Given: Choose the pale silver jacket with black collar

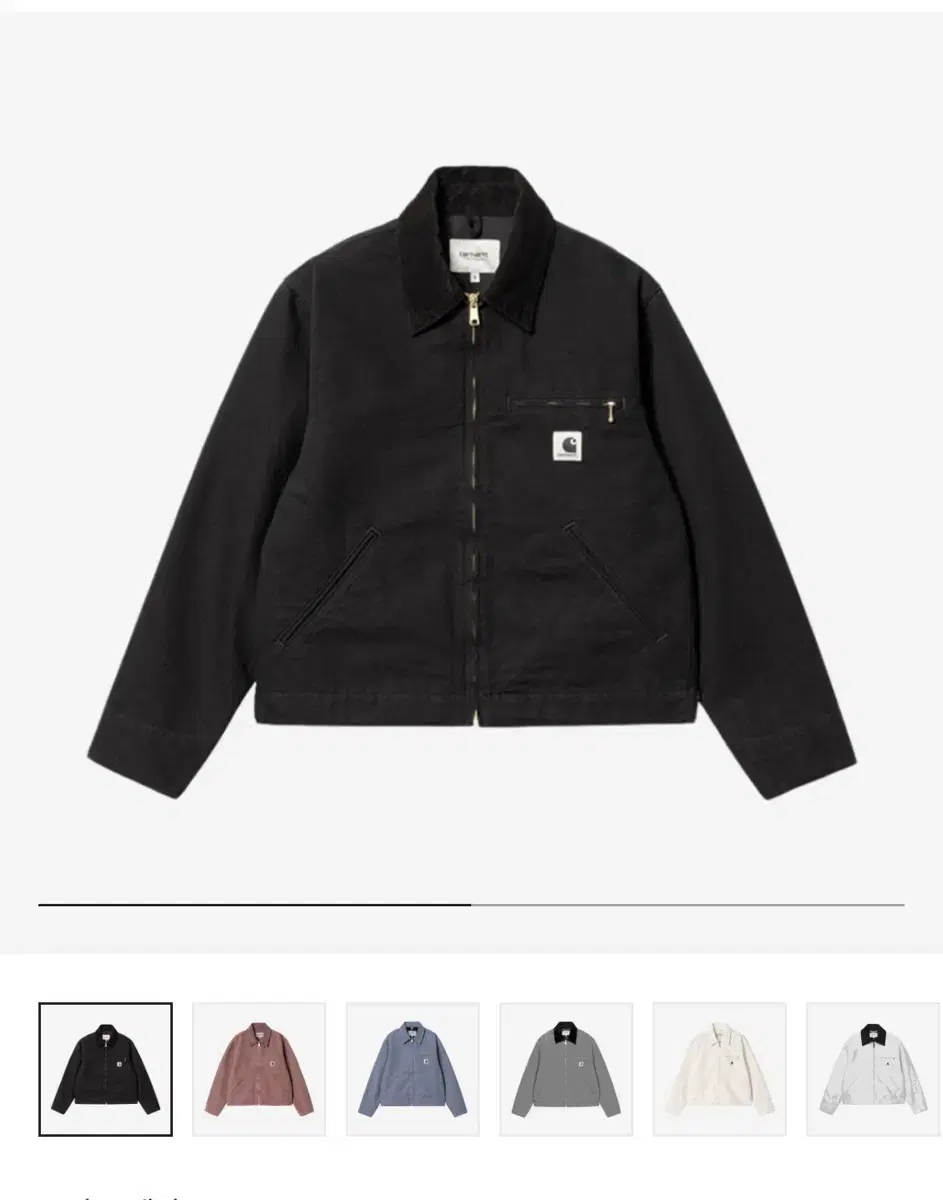Looking at the screenshot, I should (873, 1069).
